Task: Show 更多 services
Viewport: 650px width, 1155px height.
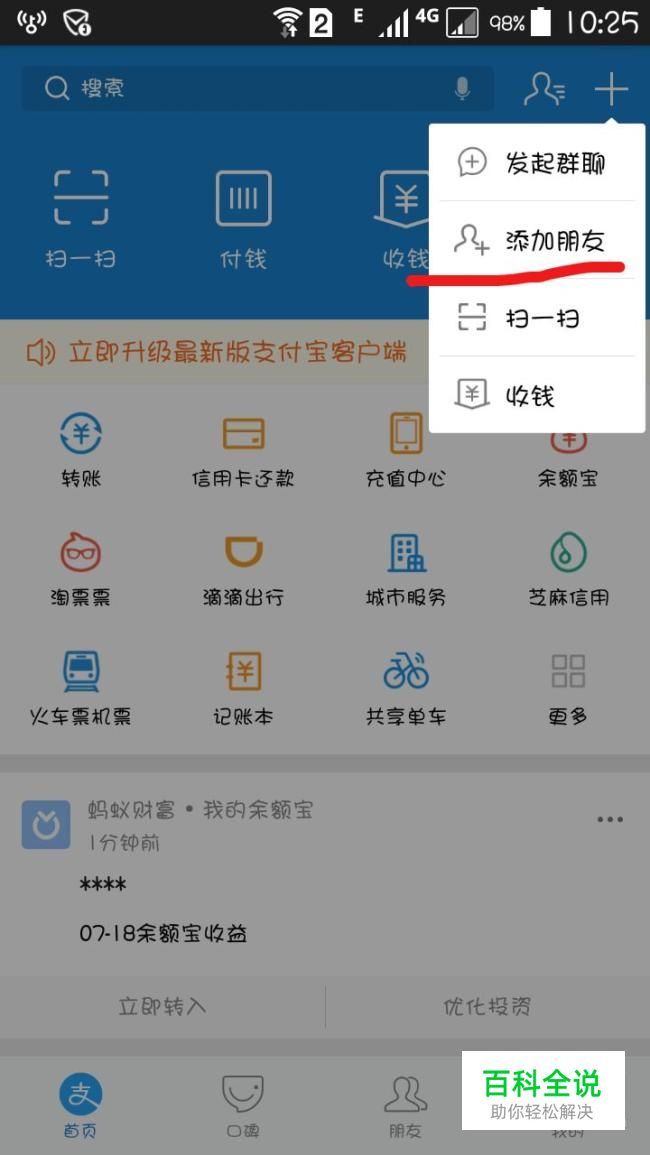Action: coord(568,687)
